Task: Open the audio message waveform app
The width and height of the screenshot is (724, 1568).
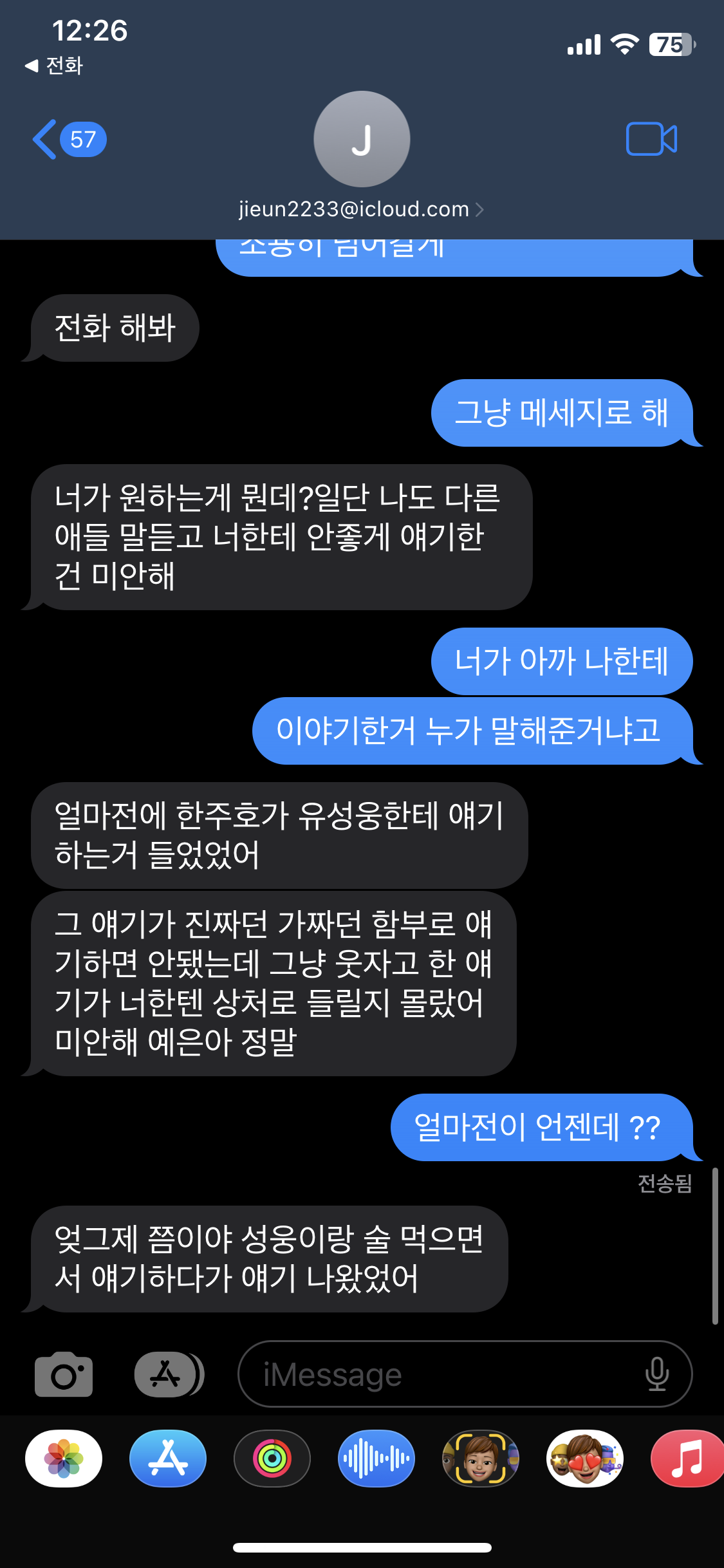Action: point(376,1459)
